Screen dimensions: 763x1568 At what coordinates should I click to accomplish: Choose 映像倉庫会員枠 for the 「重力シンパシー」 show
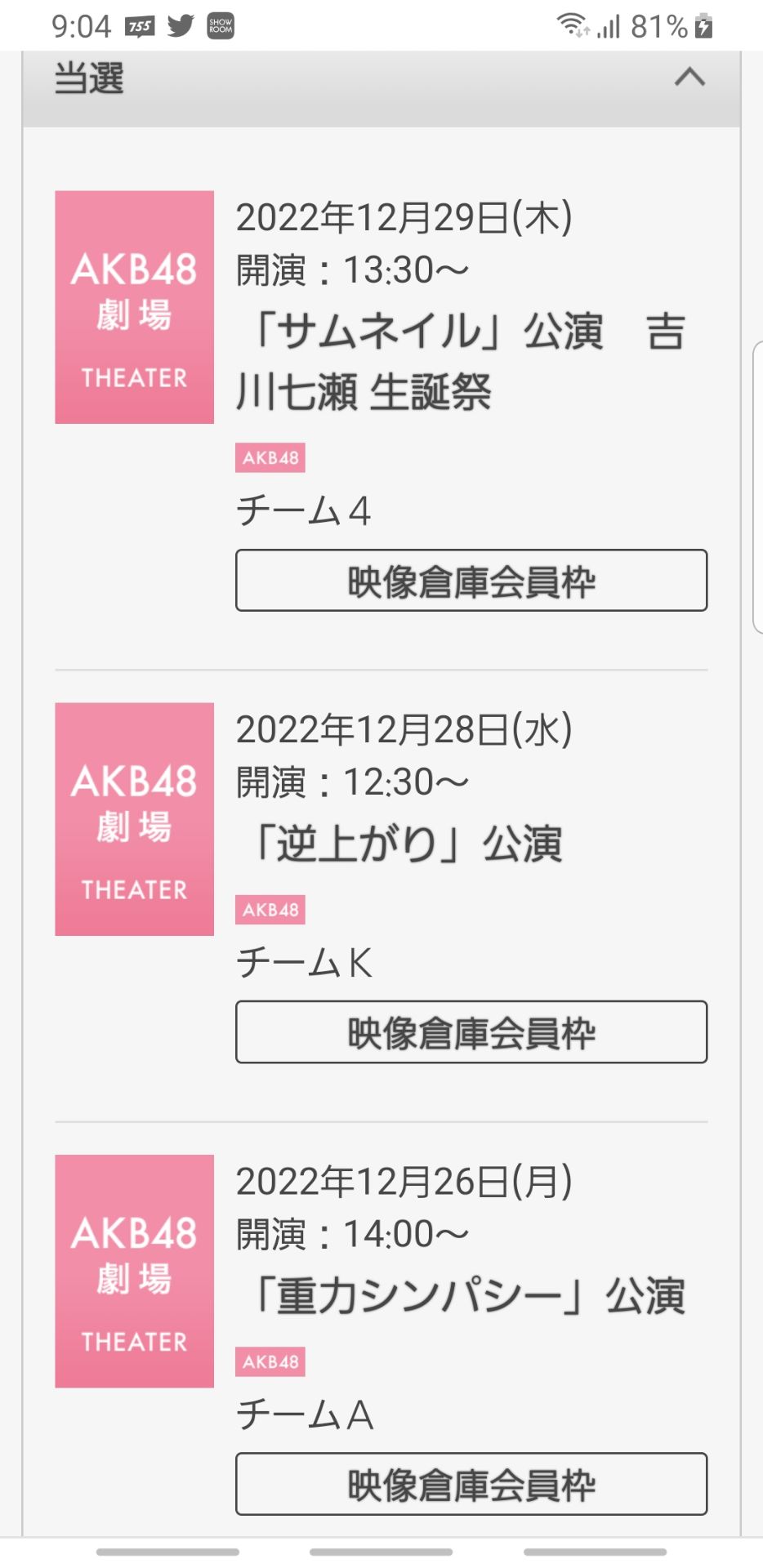(x=471, y=1484)
